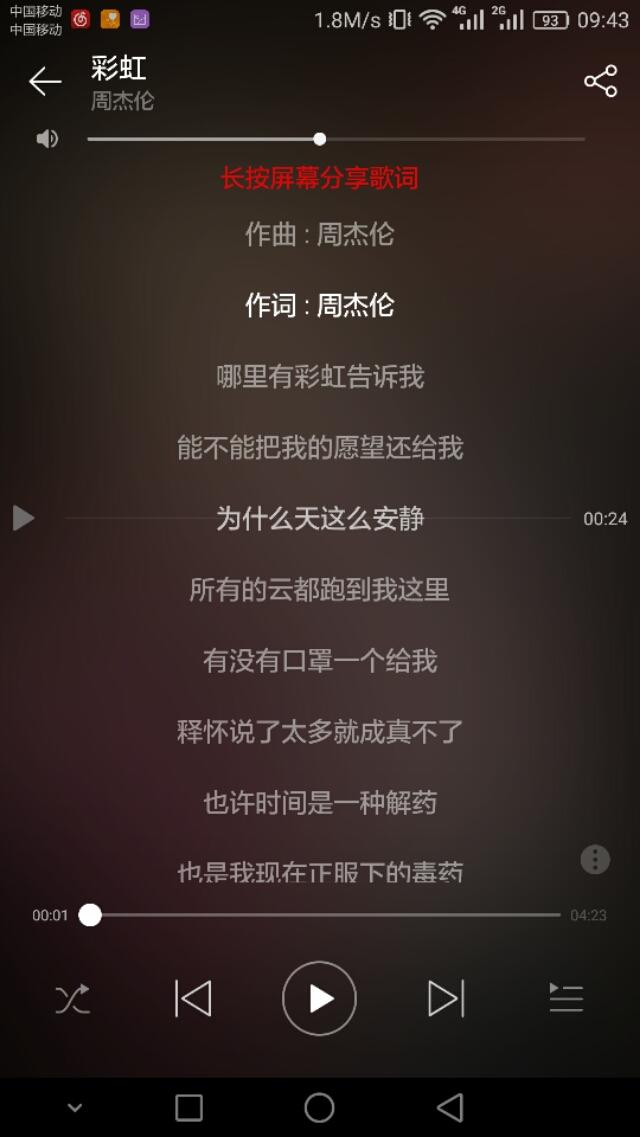Seek on the song progress bar

click(x=325, y=915)
